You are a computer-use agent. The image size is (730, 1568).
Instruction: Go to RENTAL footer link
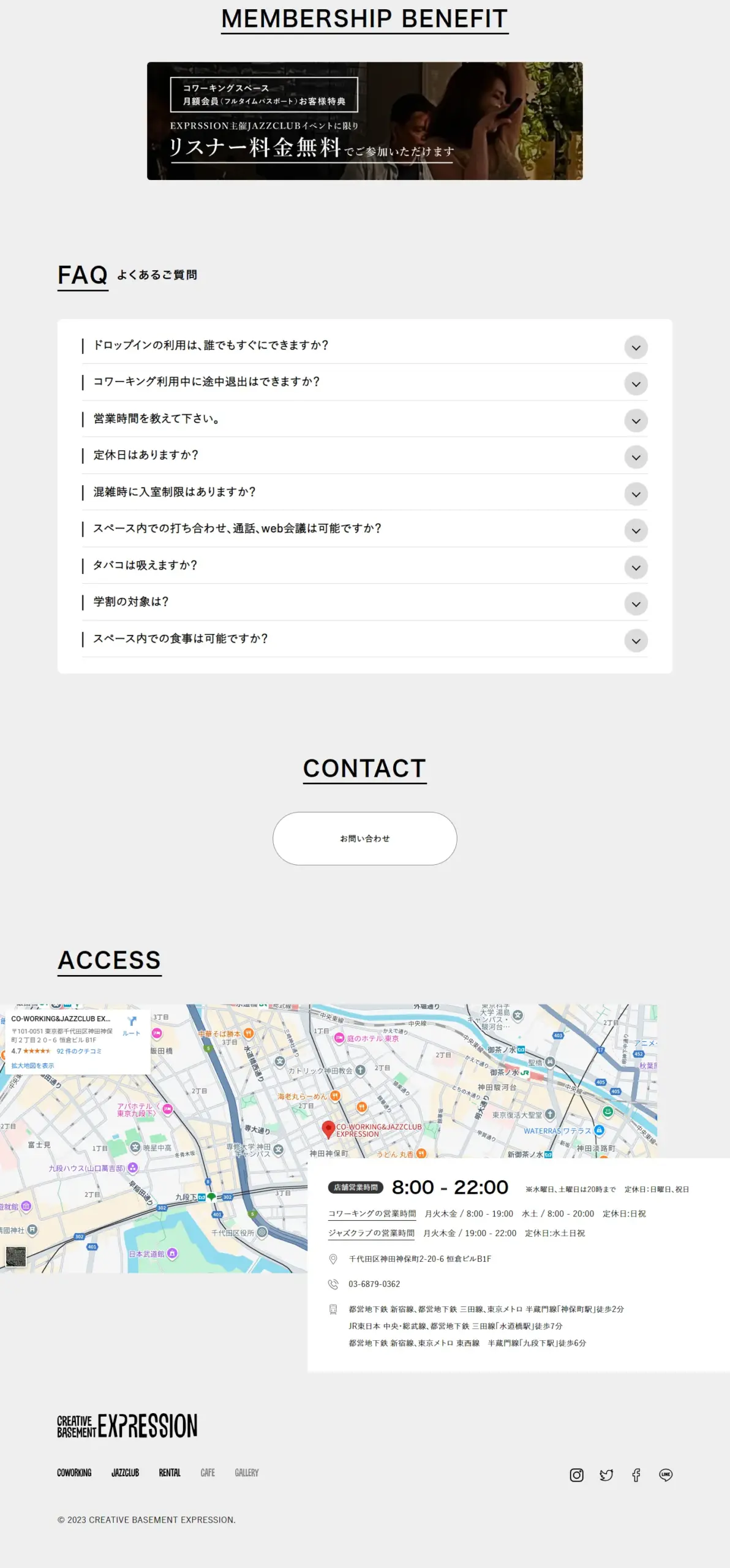tap(170, 1473)
